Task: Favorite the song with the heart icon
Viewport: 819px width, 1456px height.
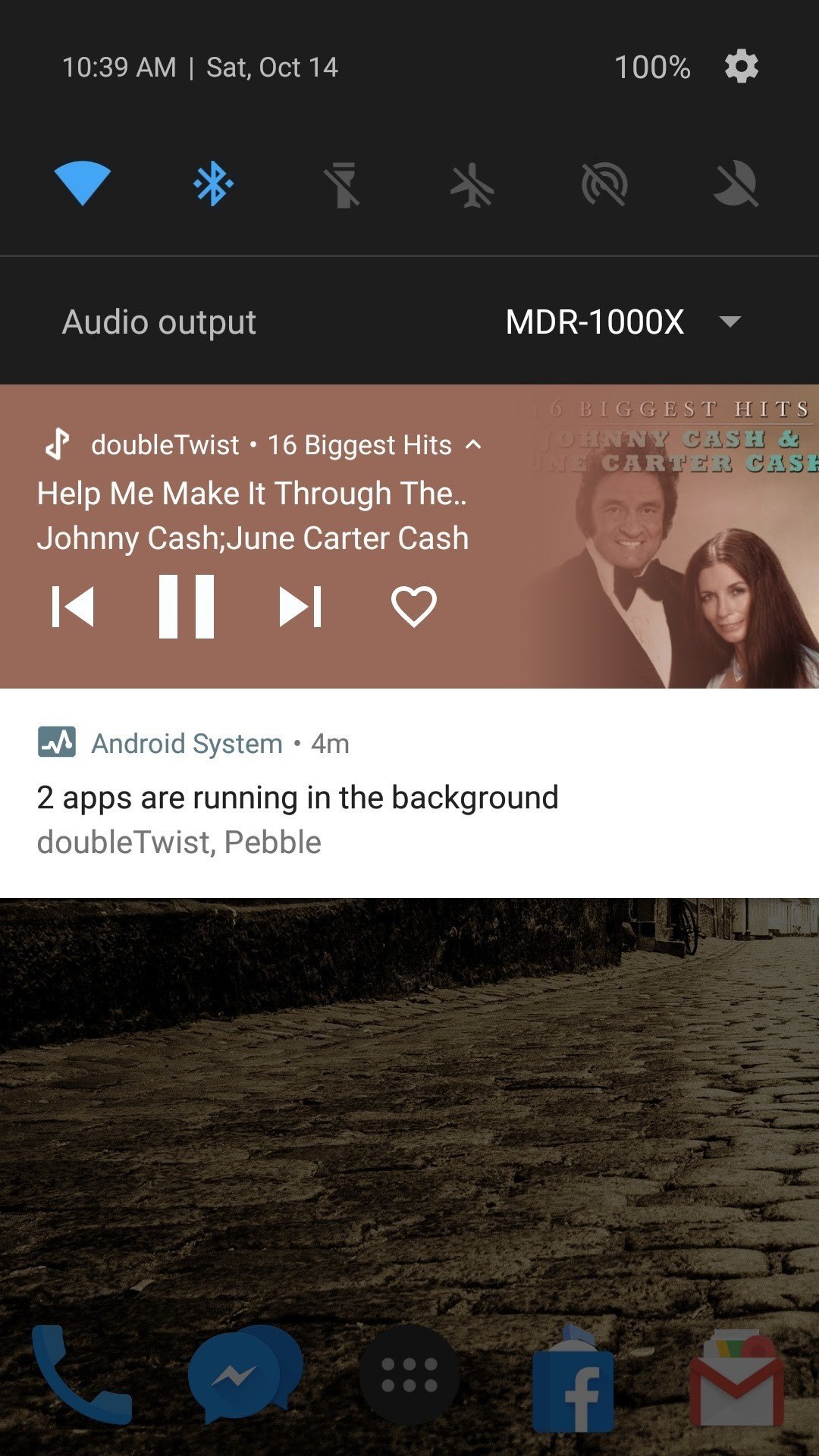Action: (413, 607)
